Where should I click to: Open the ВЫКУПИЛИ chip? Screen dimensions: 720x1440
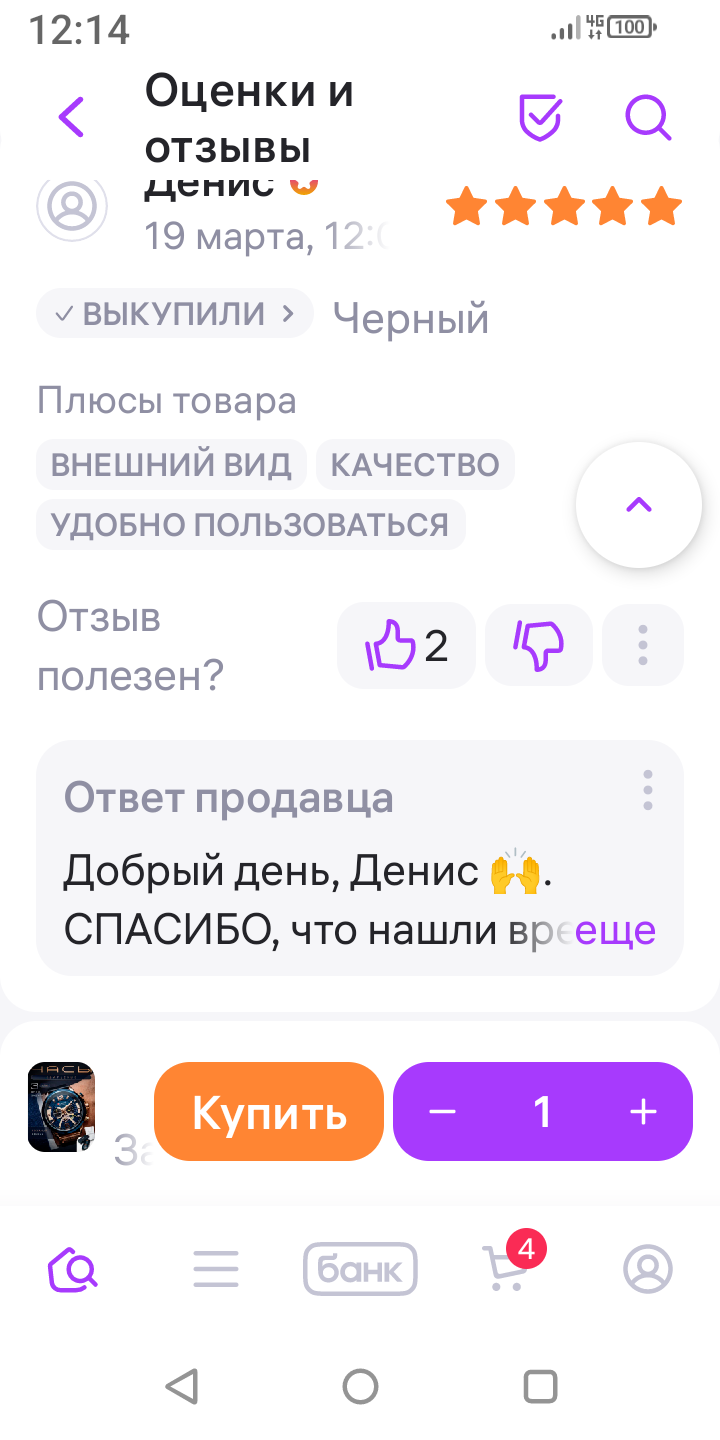175,314
